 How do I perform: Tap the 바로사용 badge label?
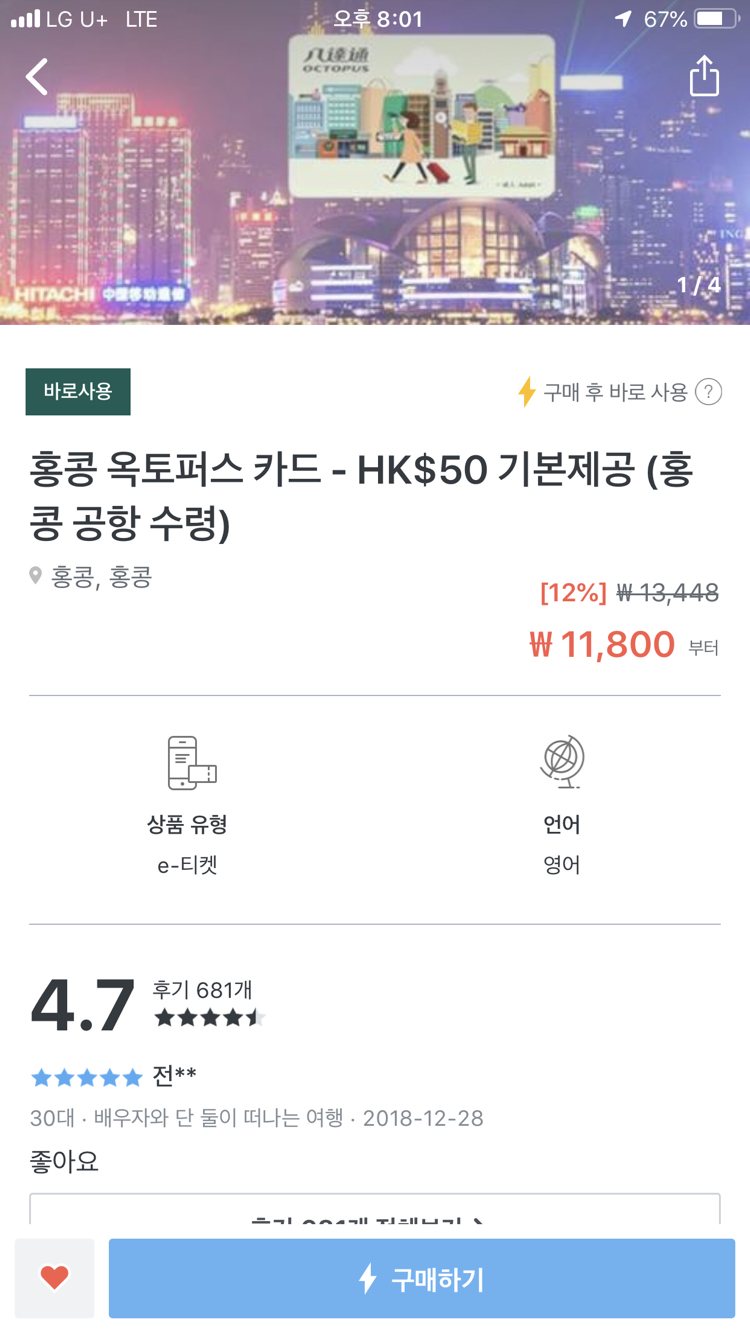pos(77,392)
